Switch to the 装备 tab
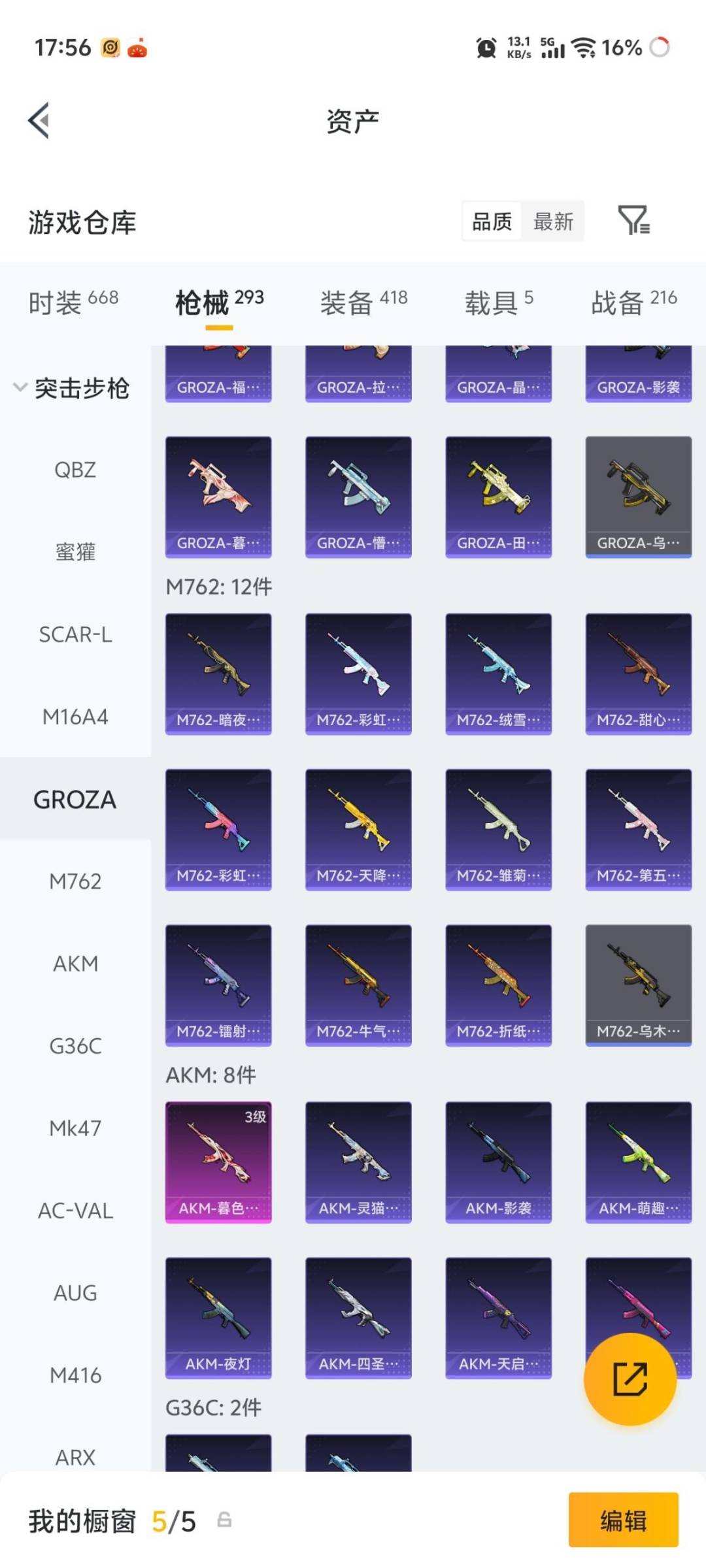This screenshot has height=1568, width=706. coord(363,302)
